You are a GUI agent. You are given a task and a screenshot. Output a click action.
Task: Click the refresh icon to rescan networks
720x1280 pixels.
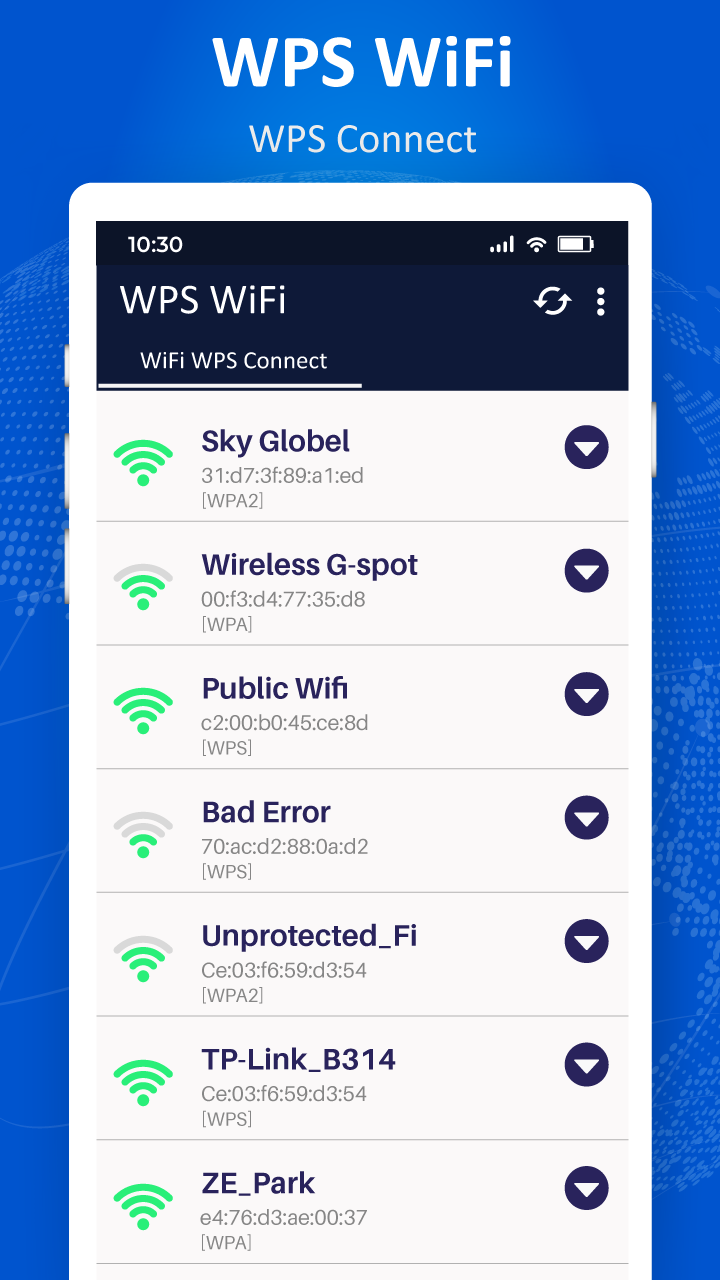[551, 301]
